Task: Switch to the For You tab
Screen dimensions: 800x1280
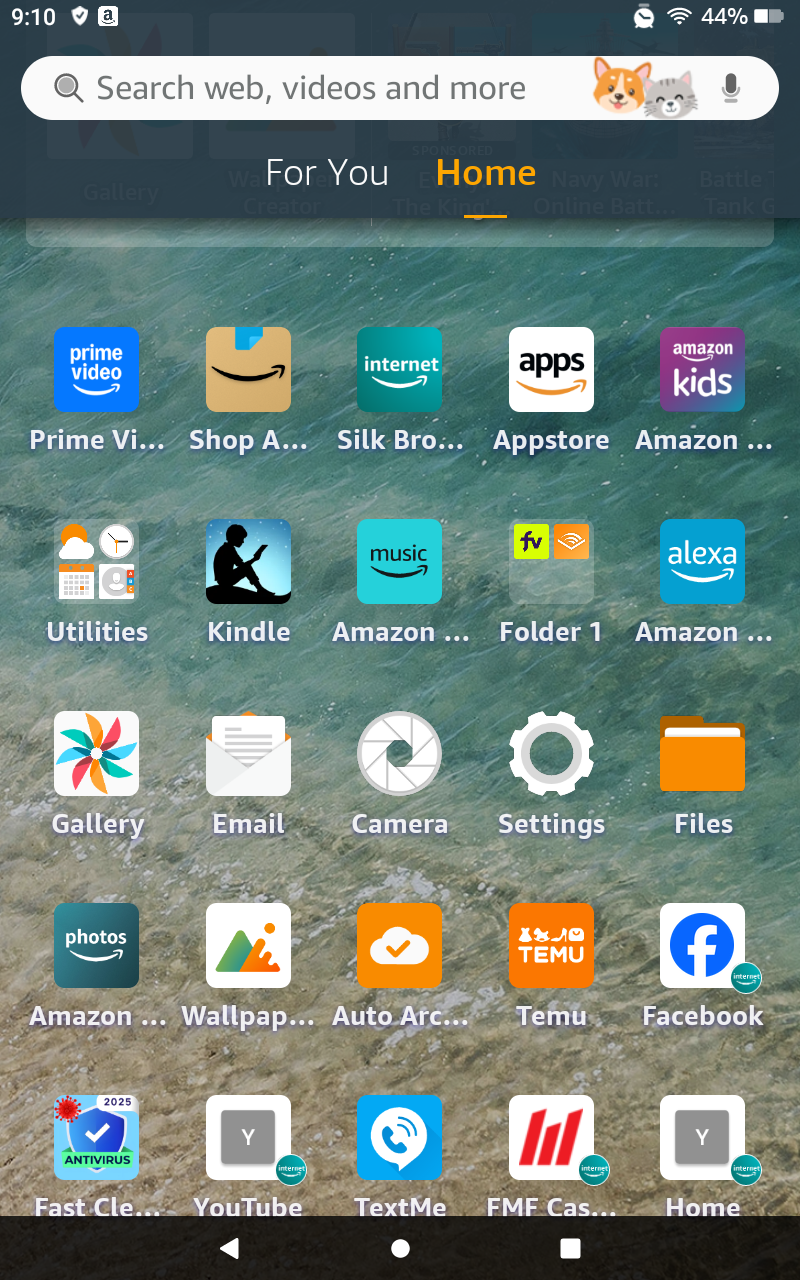Action: [x=327, y=173]
